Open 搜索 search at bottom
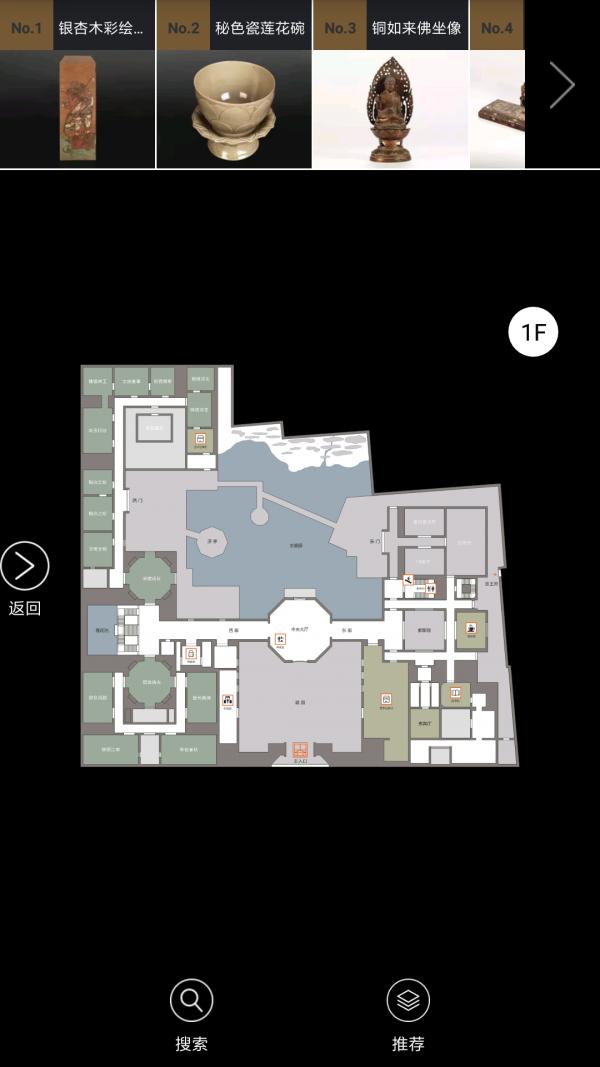Viewport: 600px width, 1067px height. pyautogui.click(x=191, y=1015)
